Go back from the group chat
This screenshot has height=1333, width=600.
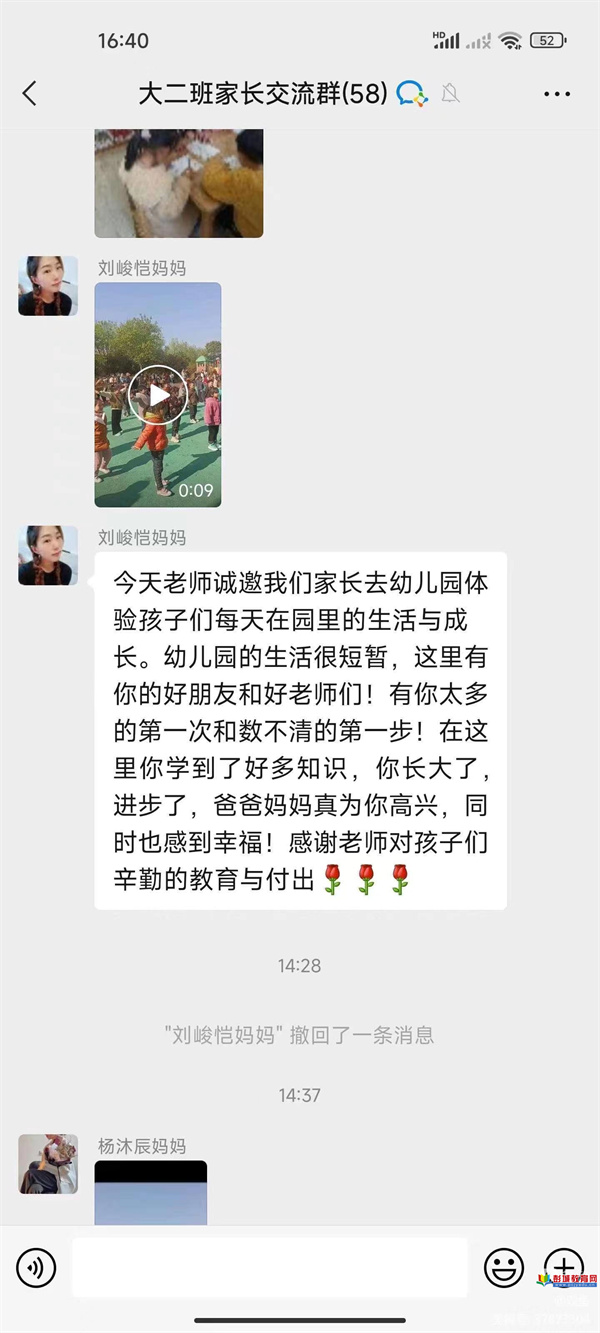pyautogui.click(x=29, y=94)
